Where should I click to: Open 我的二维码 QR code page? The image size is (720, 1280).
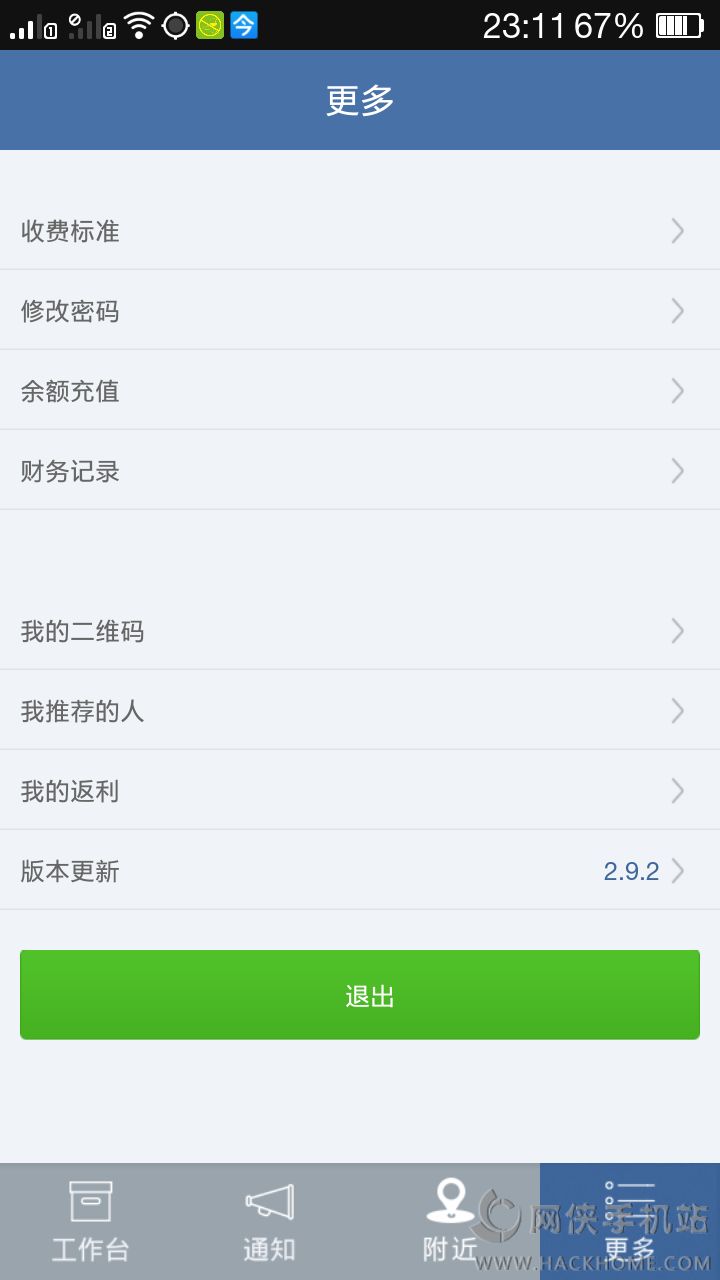(x=360, y=631)
